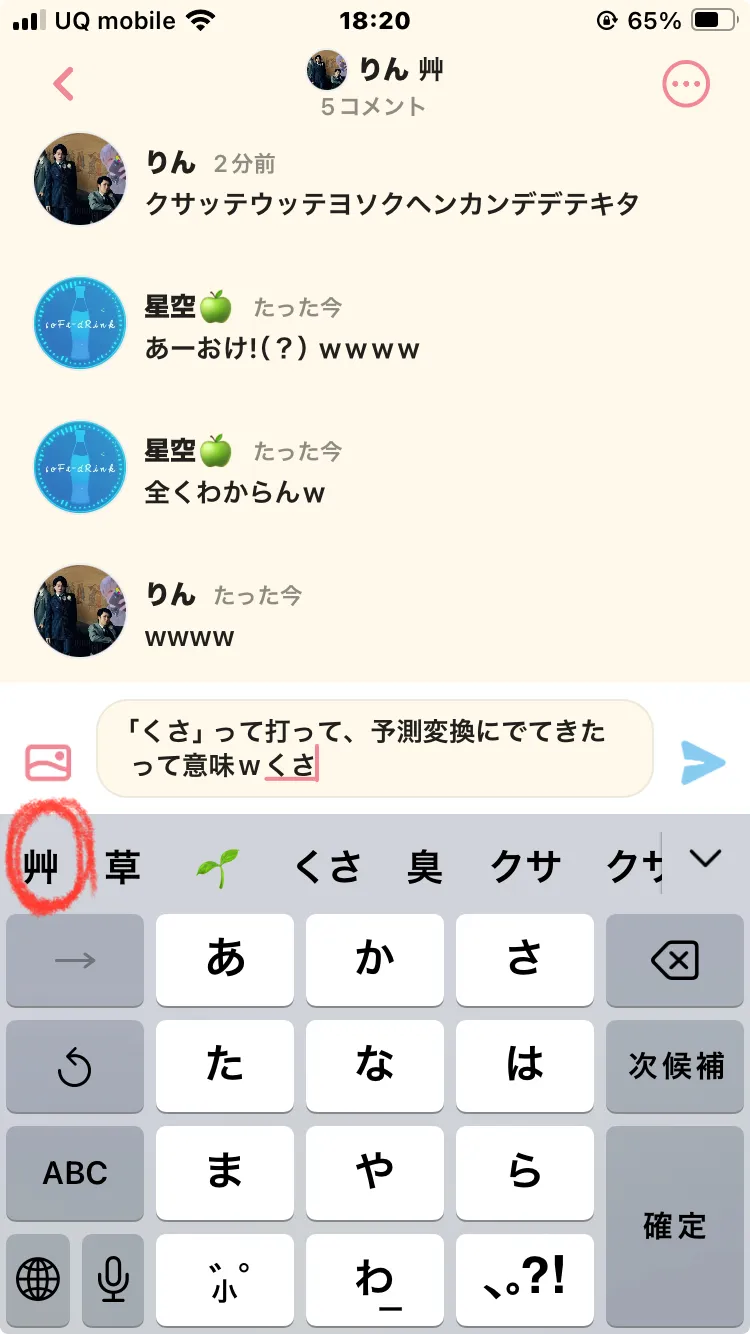The height and width of the screenshot is (1334, 750).
Task: Choose the hiragana くさ suggestion
Action: click(x=327, y=866)
